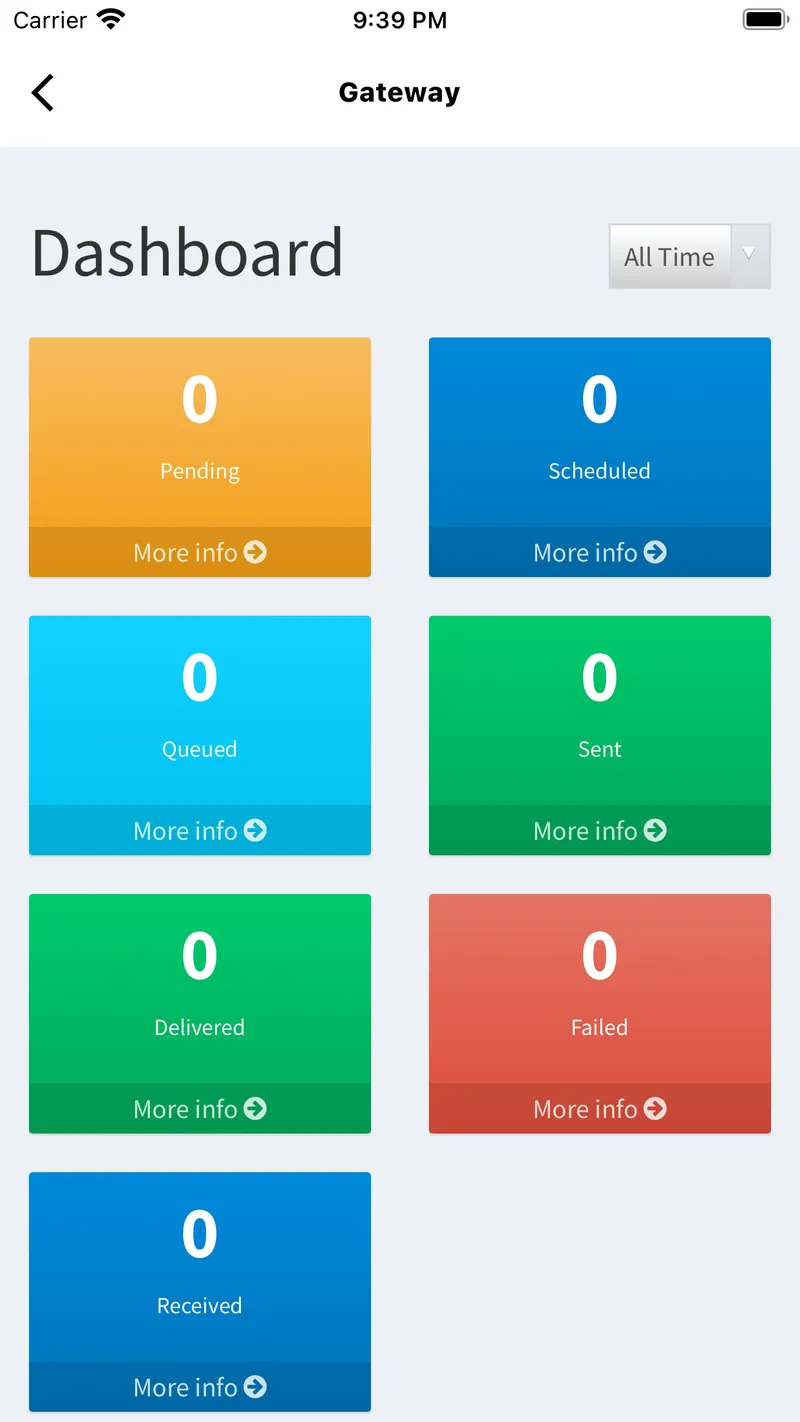800x1422 pixels.
Task: Check More info on the Failed card
Action: (600, 1108)
